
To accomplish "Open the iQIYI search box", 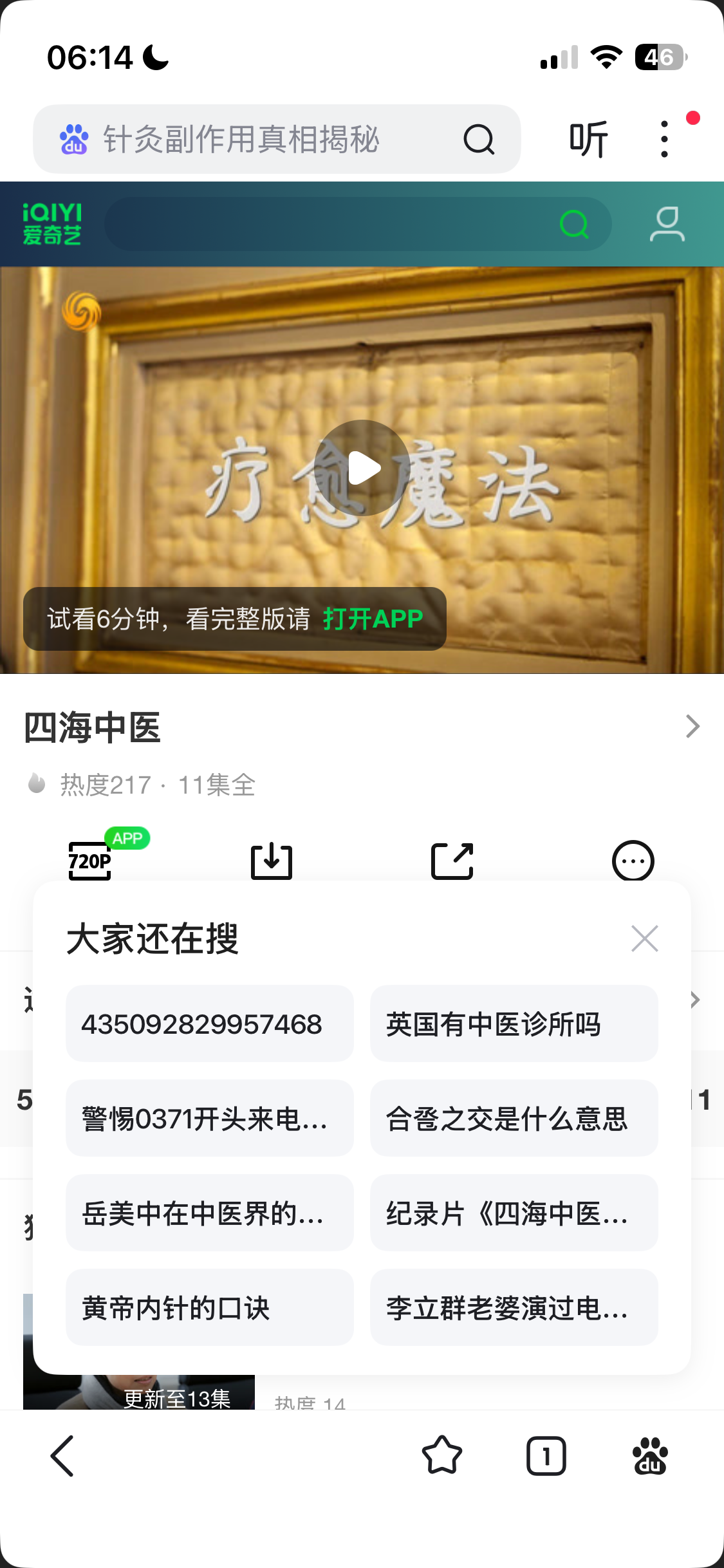I will pos(357,224).
